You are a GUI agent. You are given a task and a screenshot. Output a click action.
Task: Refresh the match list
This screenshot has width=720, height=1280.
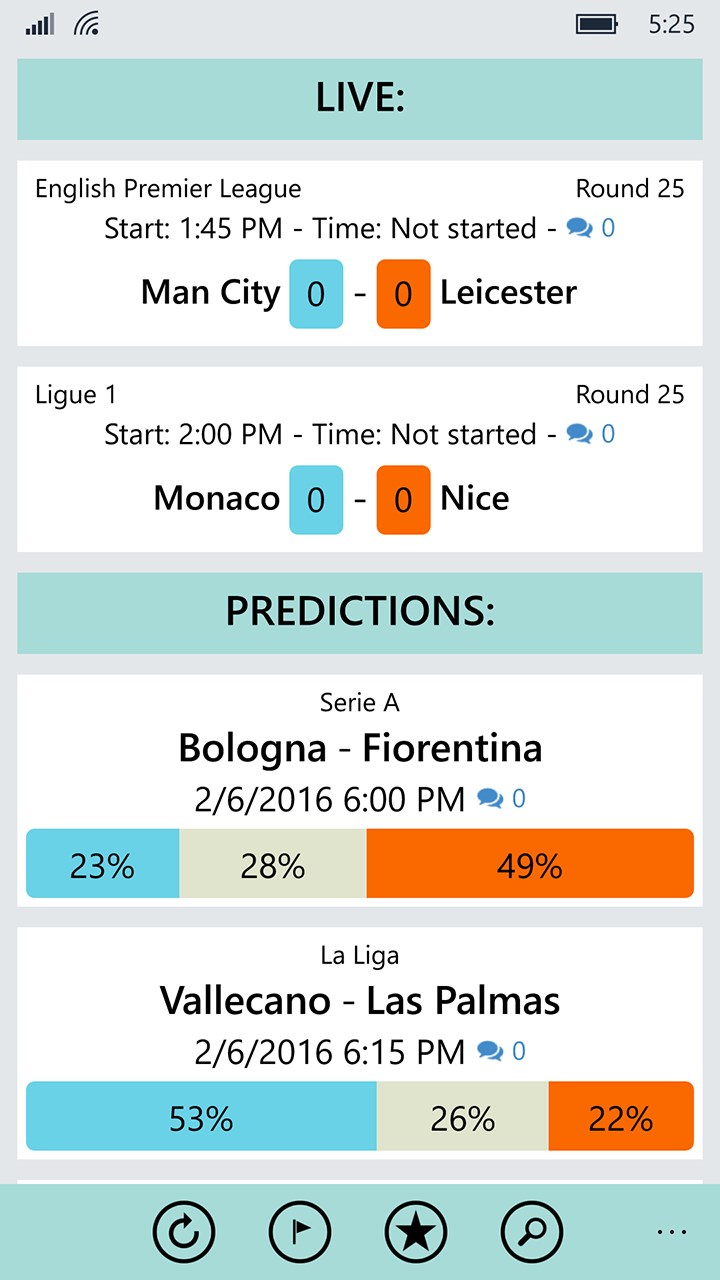(184, 1232)
